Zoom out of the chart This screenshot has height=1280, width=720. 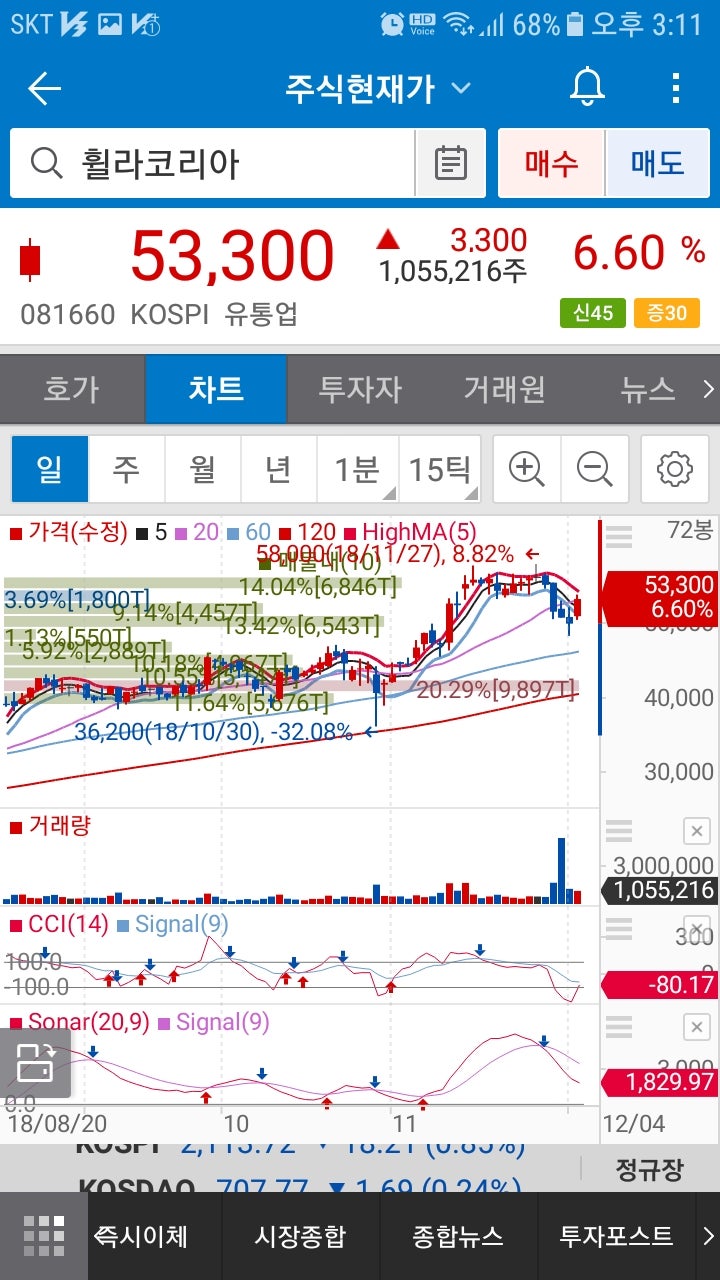click(x=594, y=468)
